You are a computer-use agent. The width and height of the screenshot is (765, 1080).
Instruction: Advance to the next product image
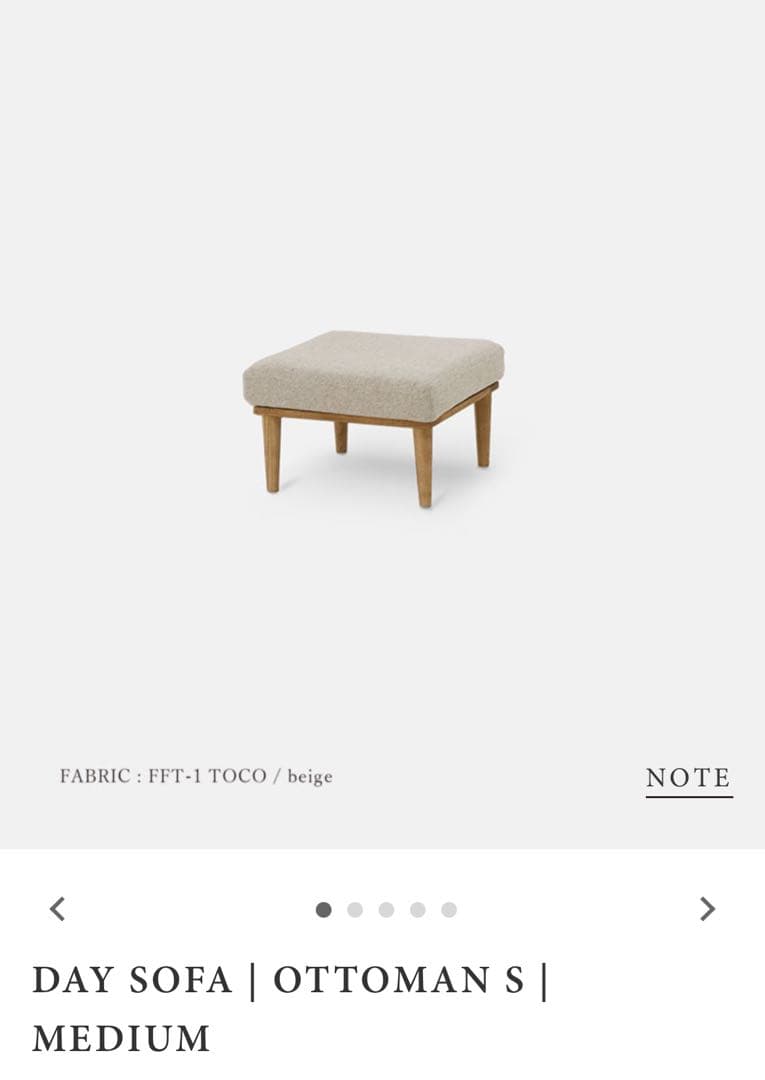[707, 909]
